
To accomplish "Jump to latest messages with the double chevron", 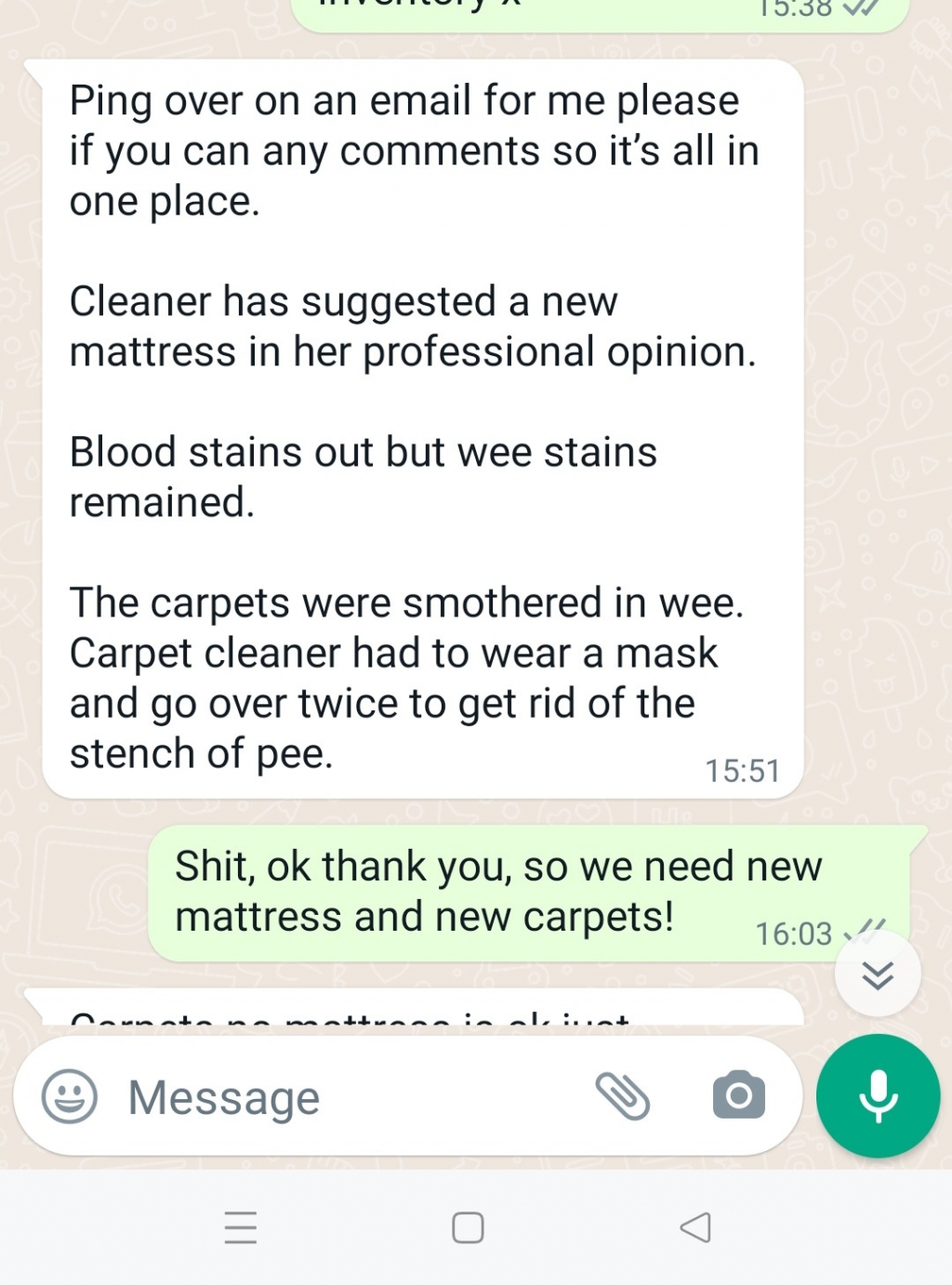I will [878, 974].
